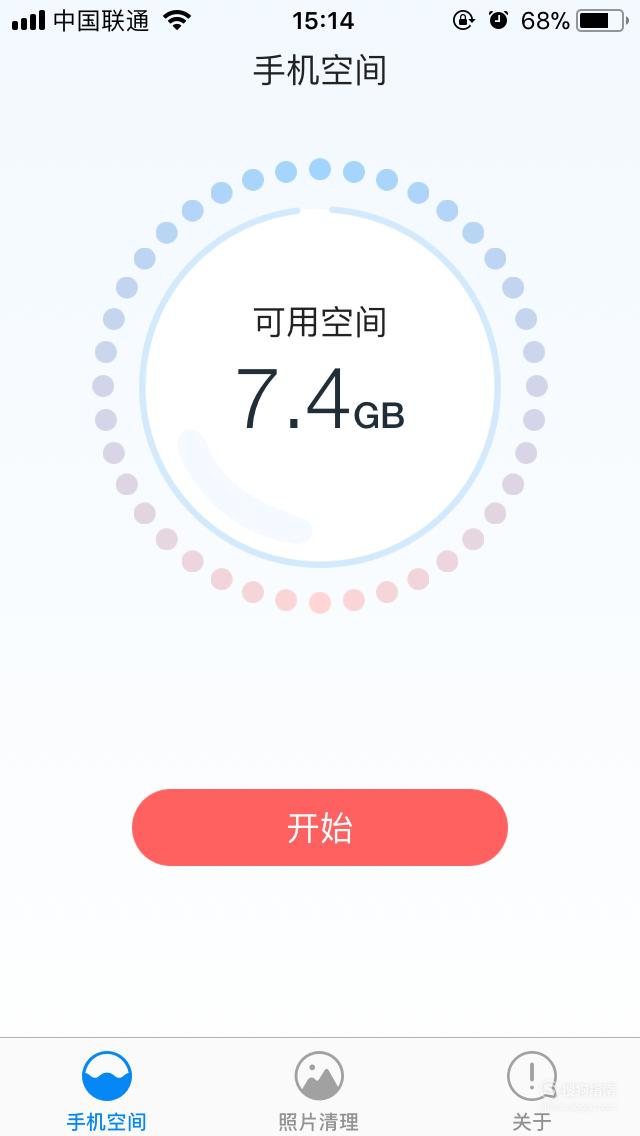The height and width of the screenshot is (1136, 640).
Task: Tap the red 开始 button
Action: click(x=320, y=827)
